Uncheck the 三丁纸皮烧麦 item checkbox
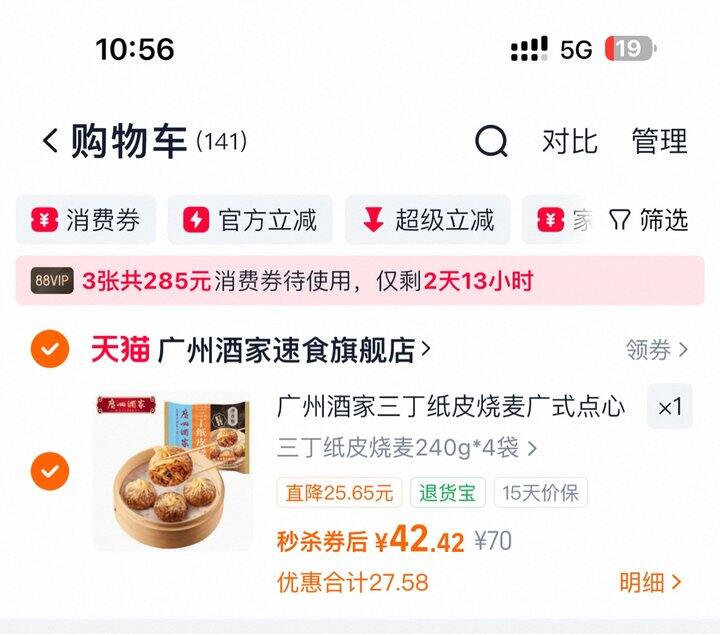Image resolution: width=720 pixels, height=635 pixels. coord(50,471)
